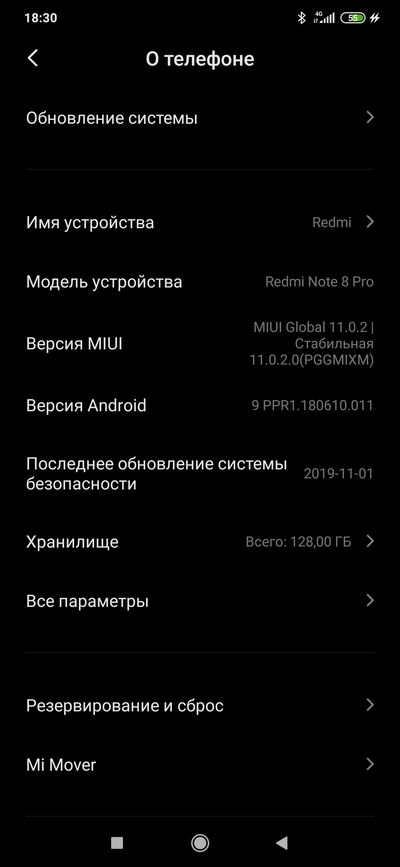Go back from О телефоне screen
The height and width of the screenshot is (867, 400).
point(33,58)
